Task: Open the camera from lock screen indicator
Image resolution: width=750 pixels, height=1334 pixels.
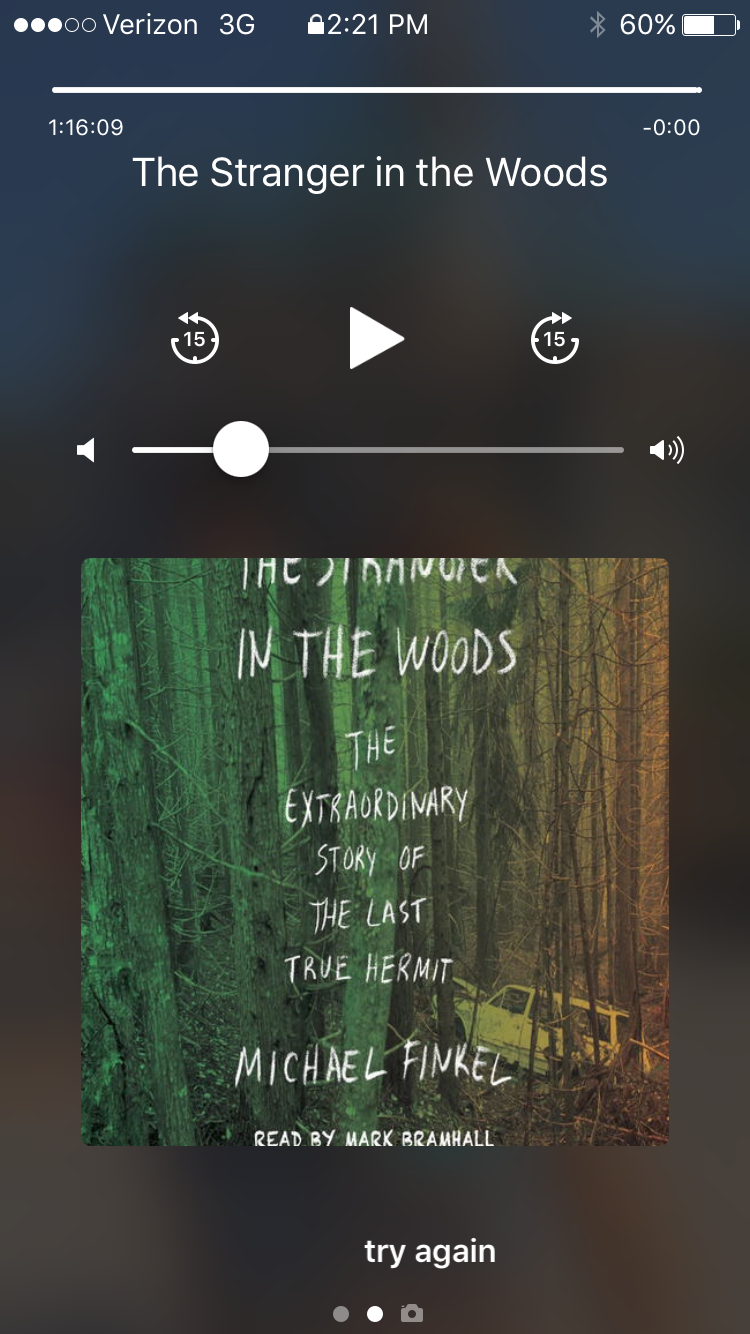Action: point(411,1314)
